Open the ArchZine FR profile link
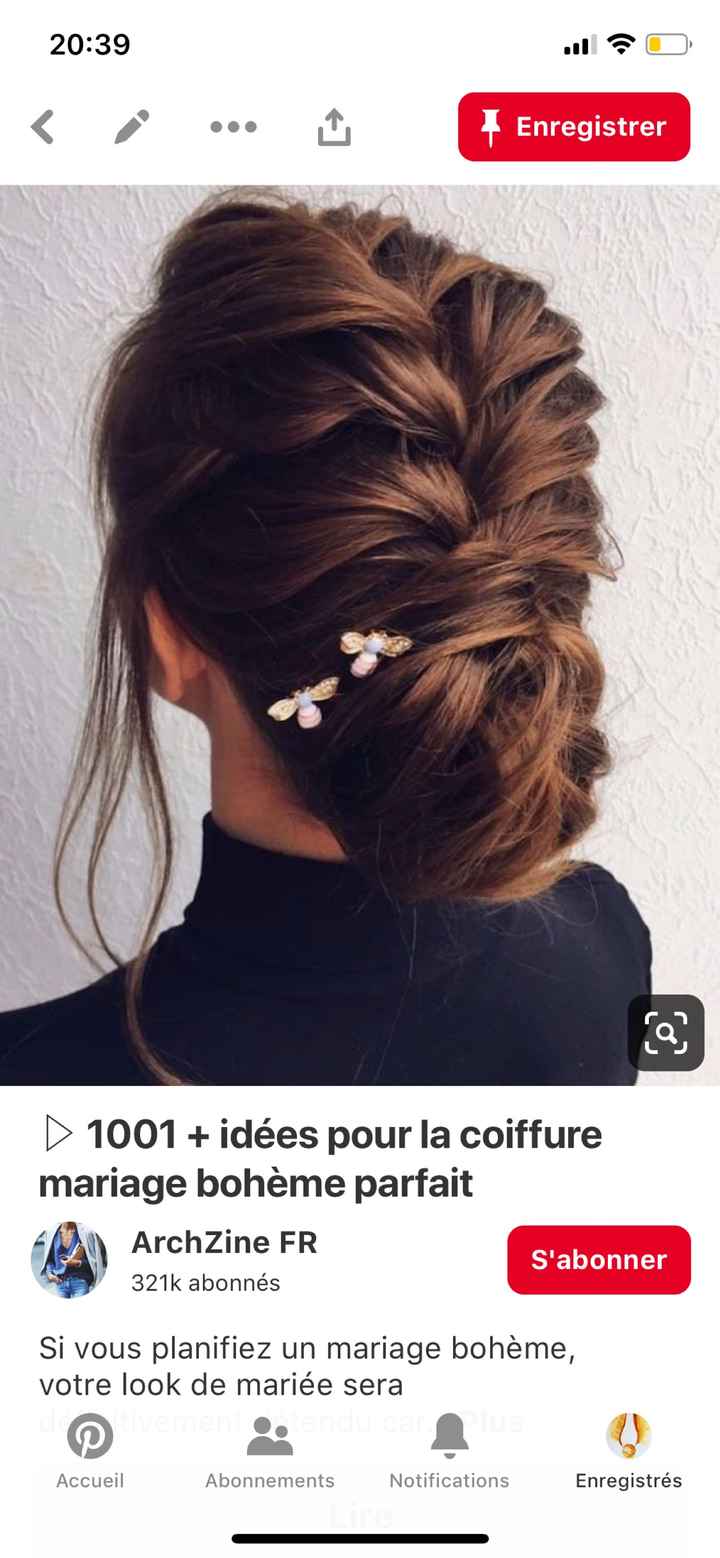This screenshot has height=1558, width=720. [224, 1243]
